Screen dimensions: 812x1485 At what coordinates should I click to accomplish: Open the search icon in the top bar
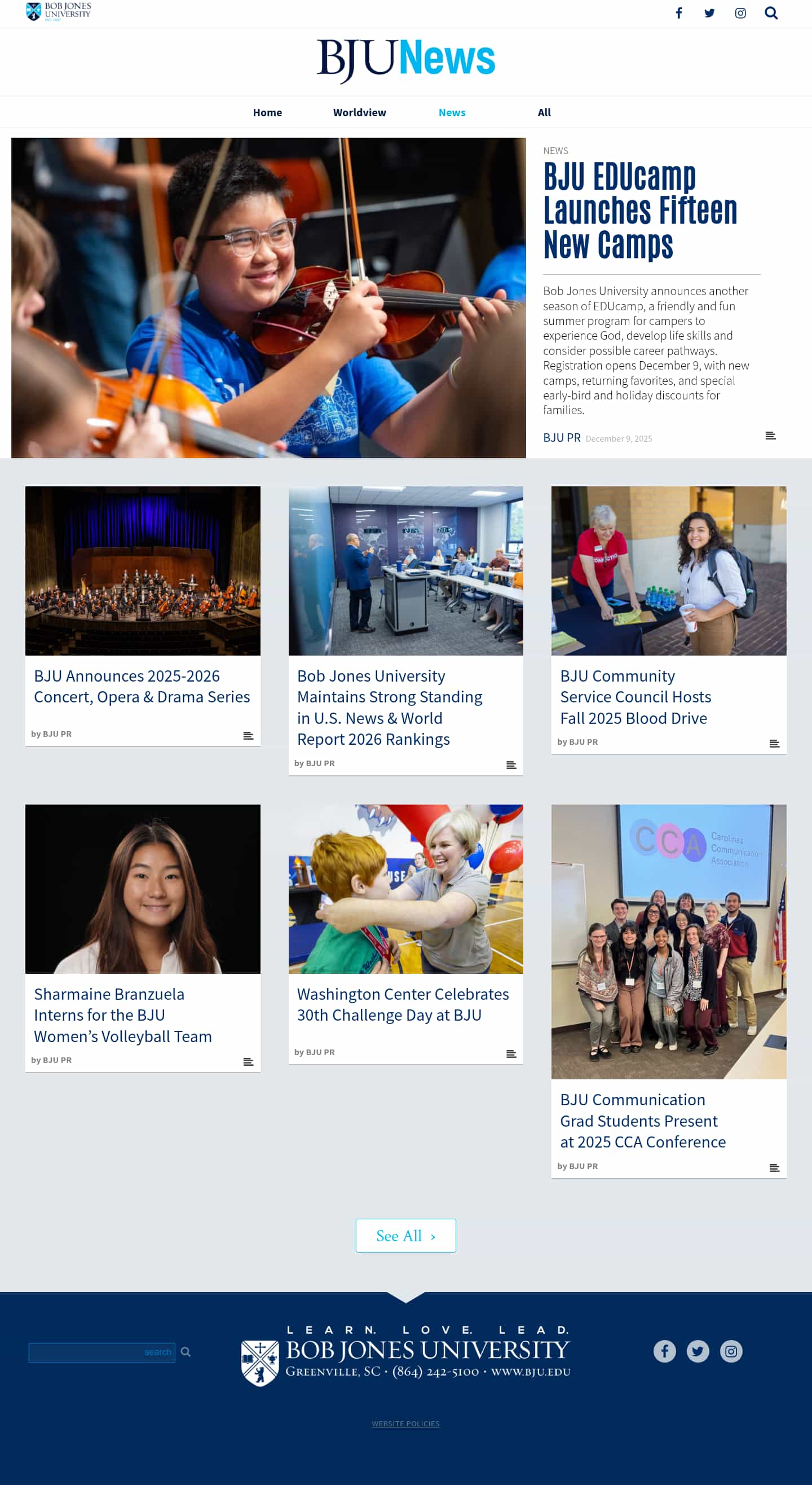770,14
